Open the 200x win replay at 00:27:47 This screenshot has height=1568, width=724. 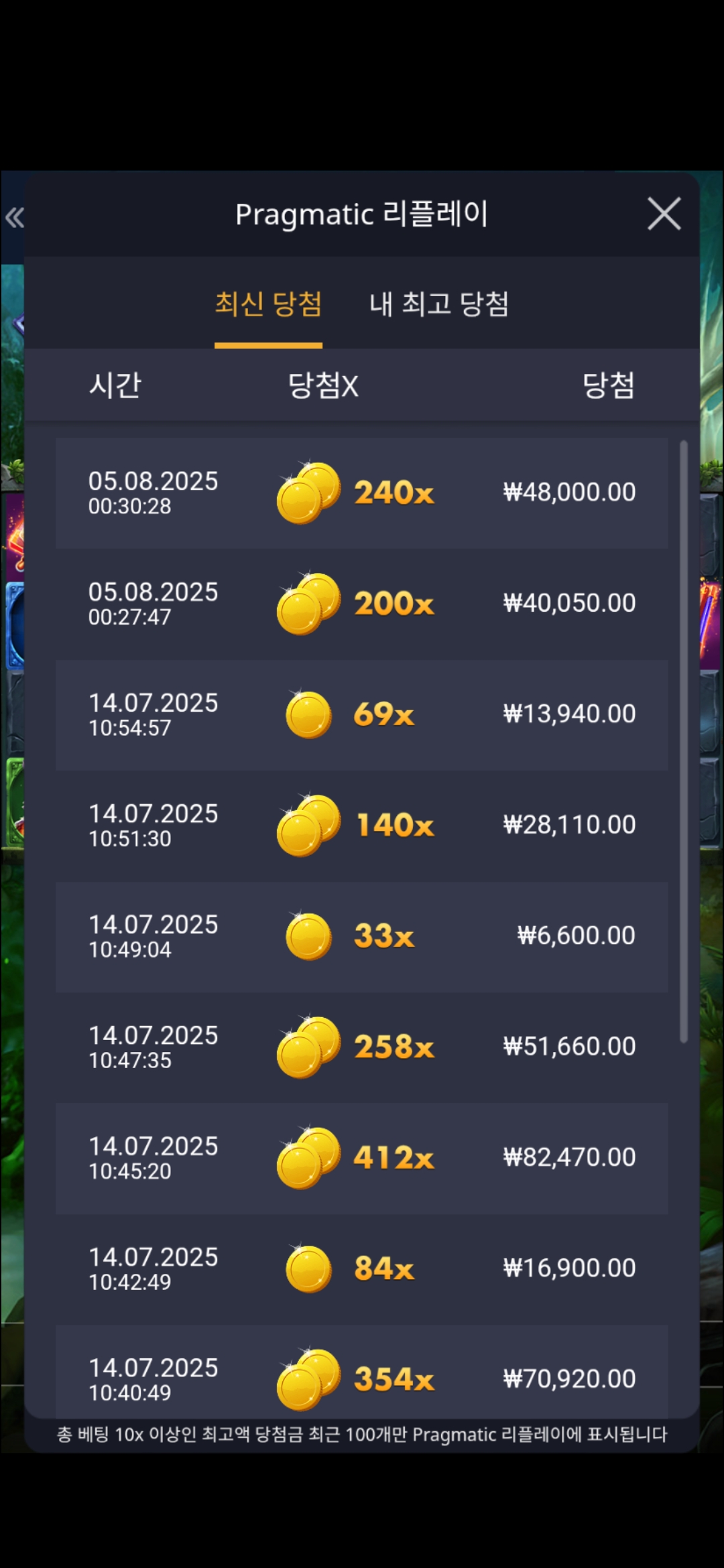(361, 604)
